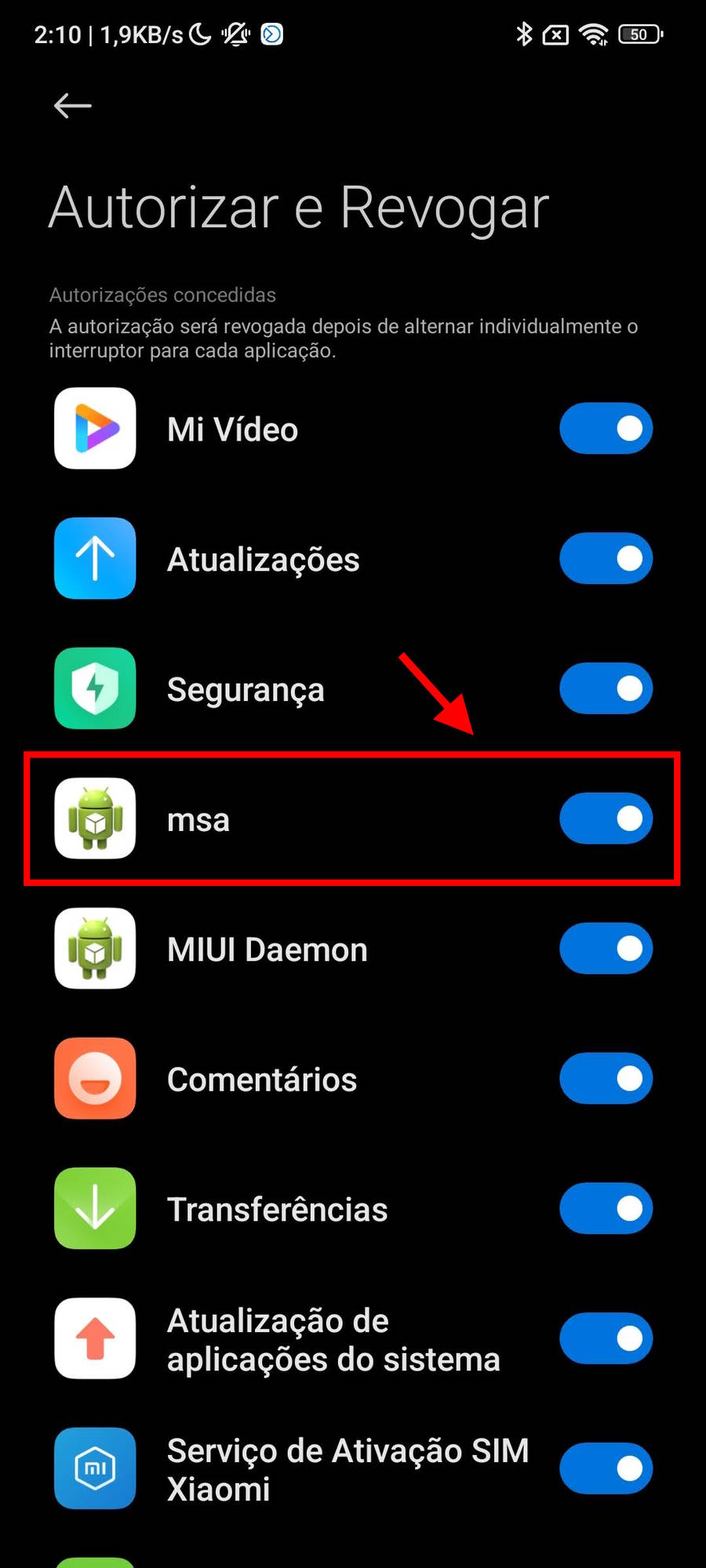Screen dimensions: 706x1568
Task: Go back using the top arrow
Action: tap(72, 105)
